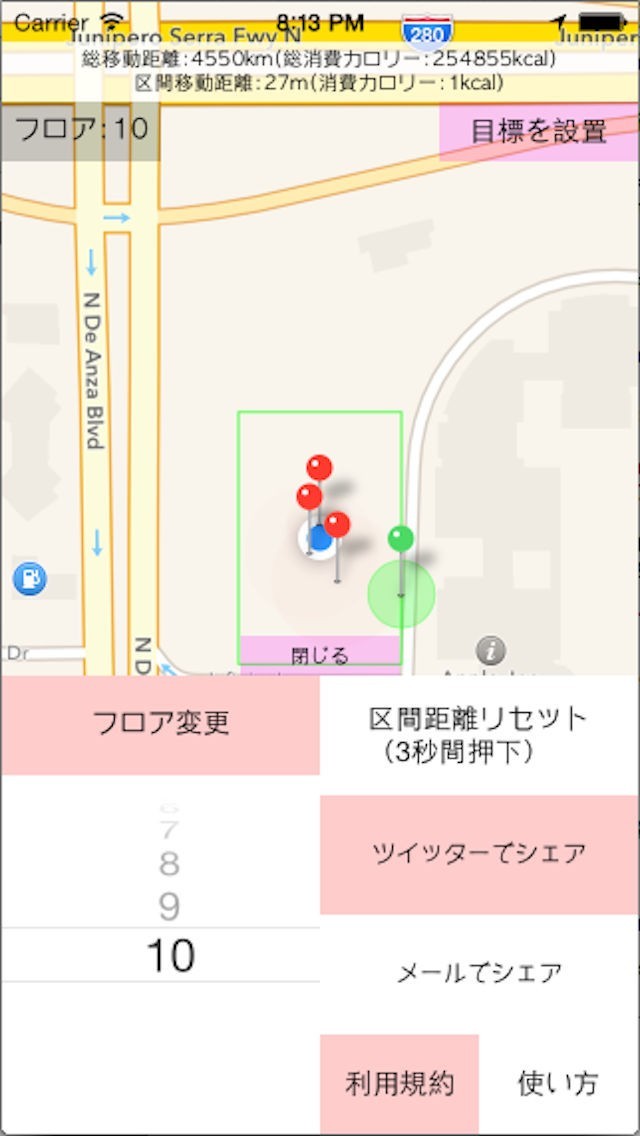Tap the green pin on the map
Viewport: 640px width, 1136px height.
pyautogui.click(x=401, y=540)
